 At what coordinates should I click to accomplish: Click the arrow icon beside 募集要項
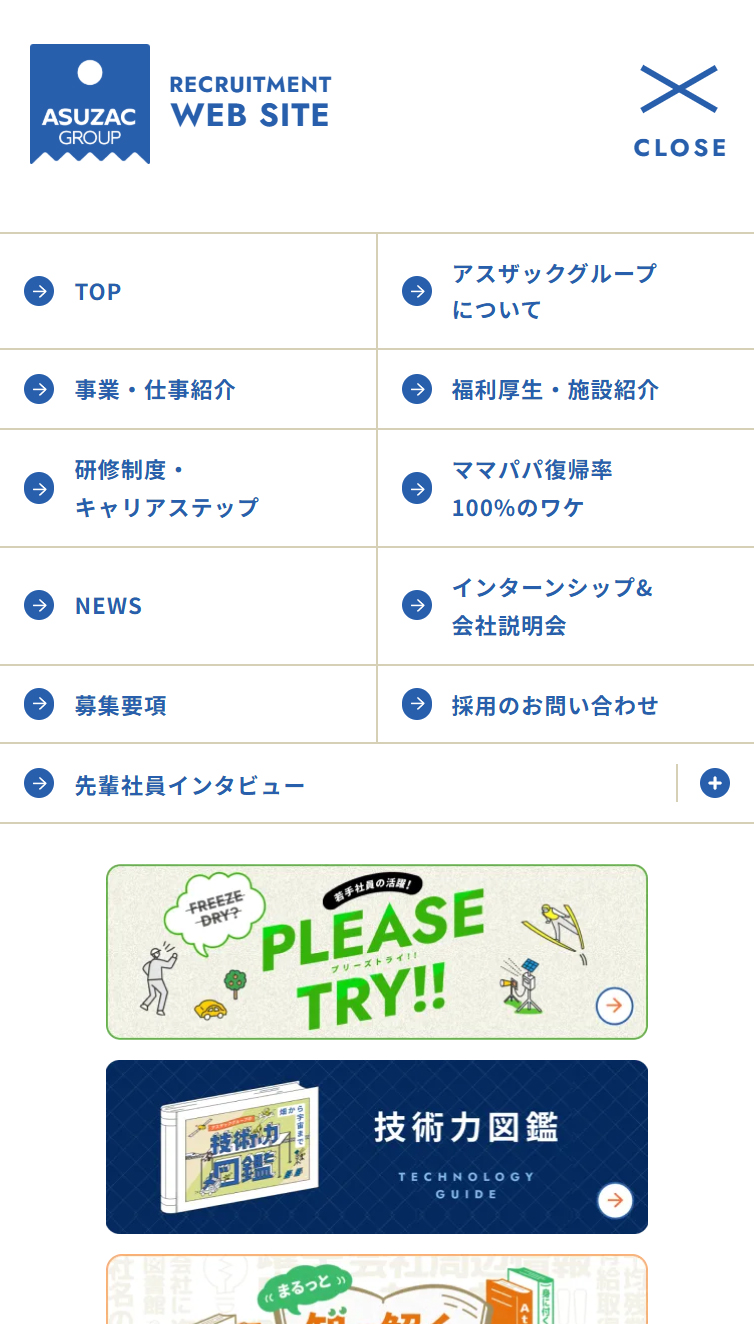39,705
